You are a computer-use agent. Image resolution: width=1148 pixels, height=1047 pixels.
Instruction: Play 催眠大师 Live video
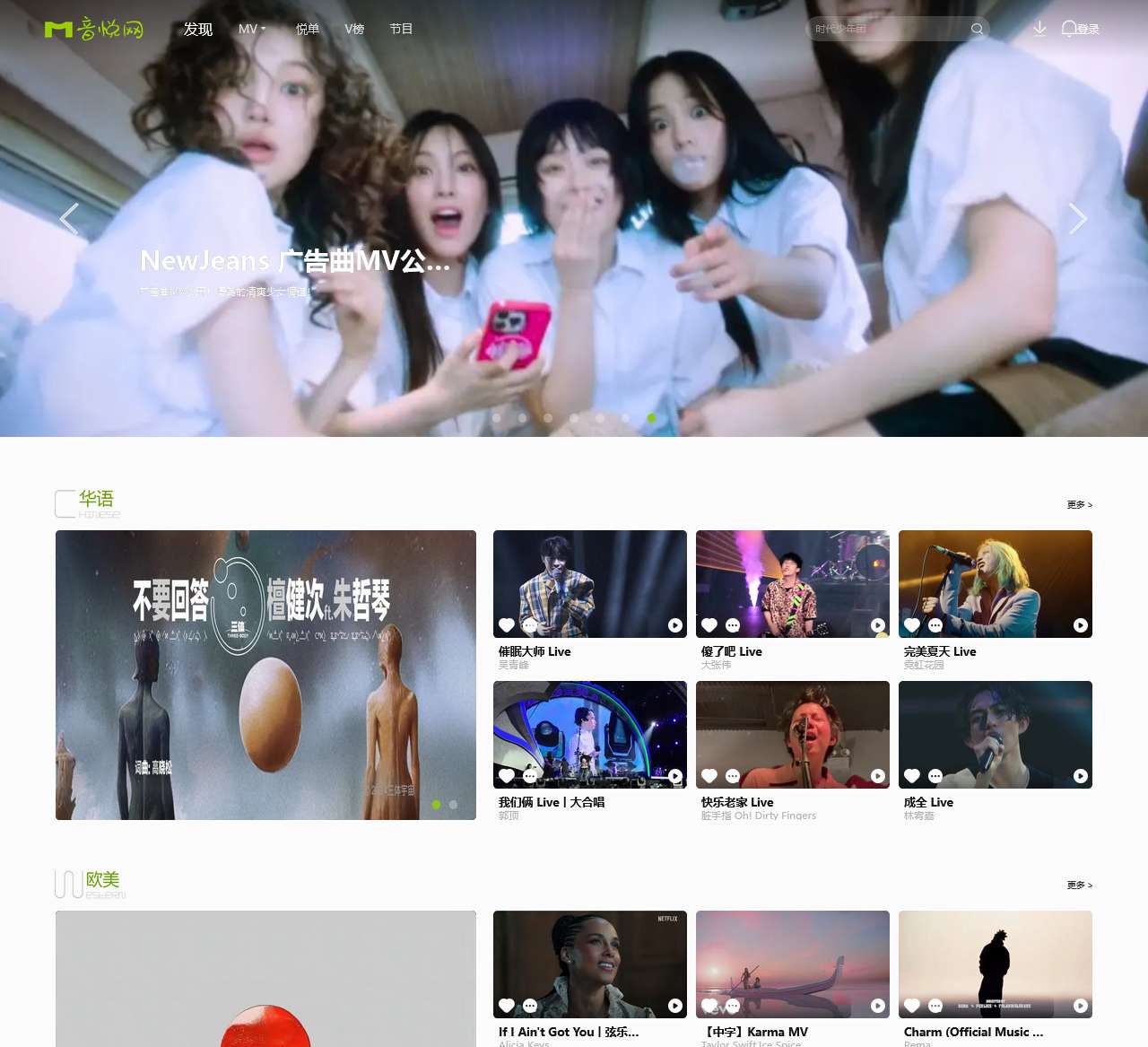coord(675,625)
